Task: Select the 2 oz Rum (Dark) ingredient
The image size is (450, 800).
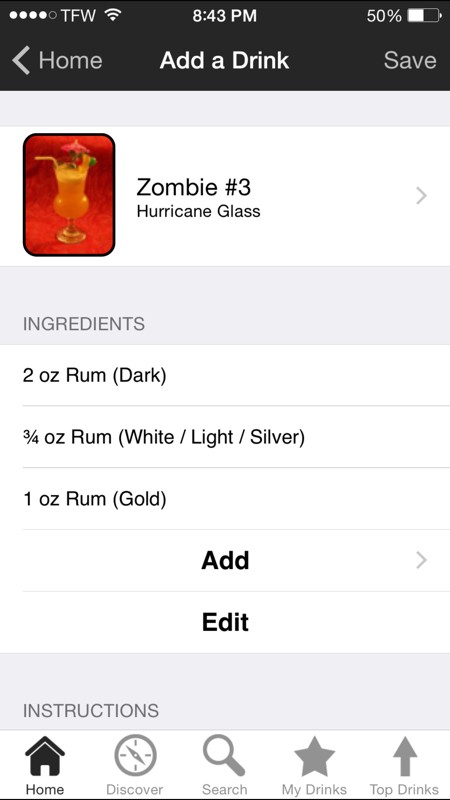Action: pos(225,376)
